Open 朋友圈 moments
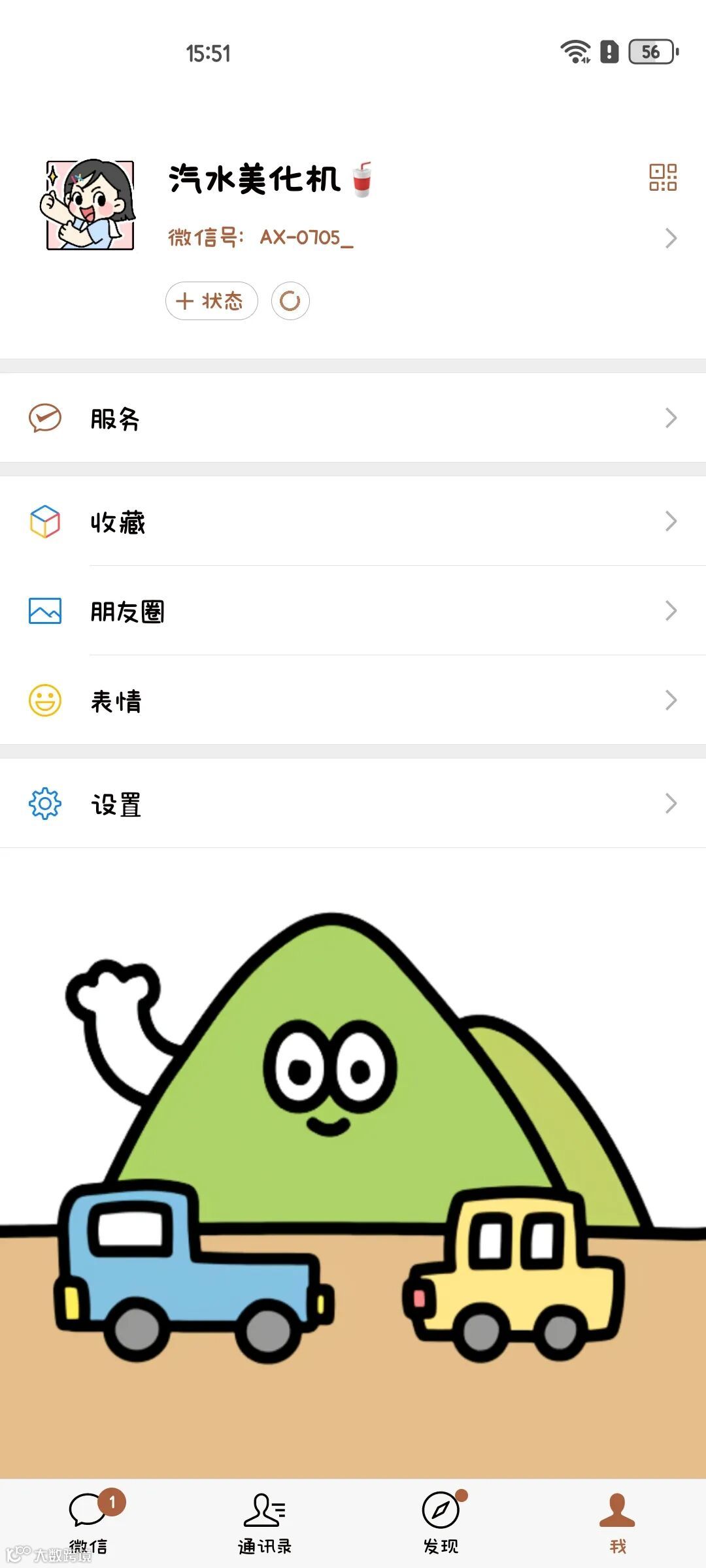This screenshot has height=1568, width=706. [x=353, y=611]
